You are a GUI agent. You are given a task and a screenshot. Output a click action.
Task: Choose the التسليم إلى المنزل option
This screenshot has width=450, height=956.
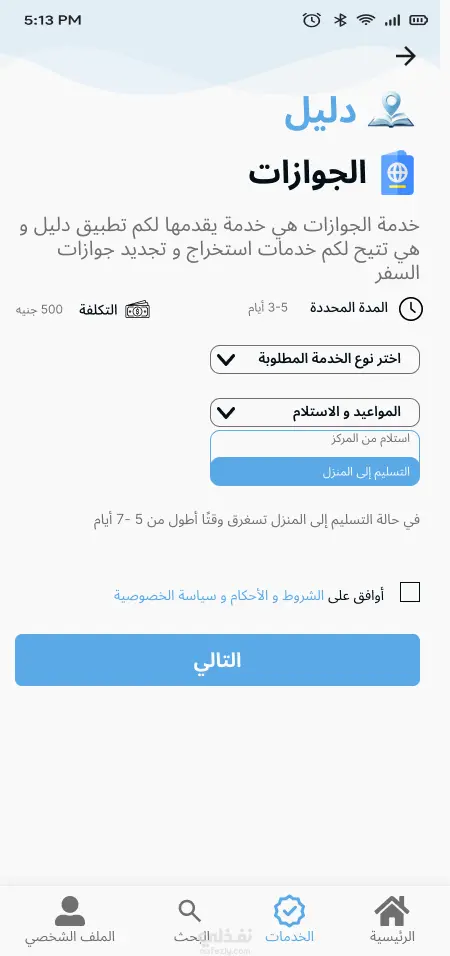tap(315, 472)
